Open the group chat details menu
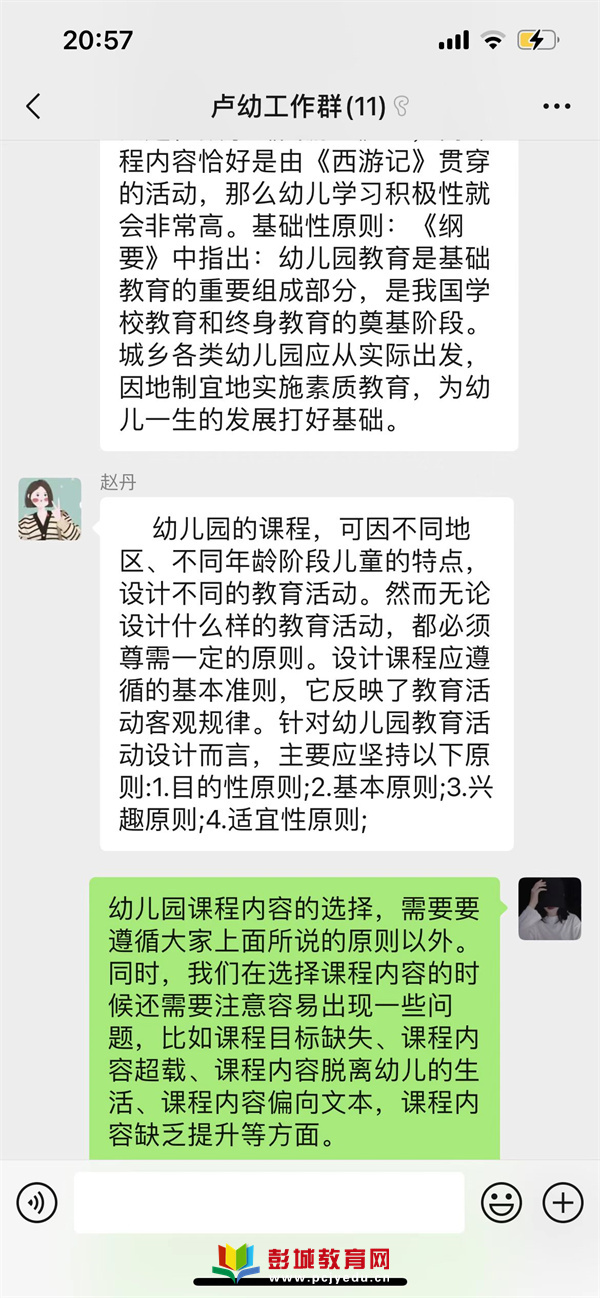Screen dimensions: 600x1298 coord(556,107)
